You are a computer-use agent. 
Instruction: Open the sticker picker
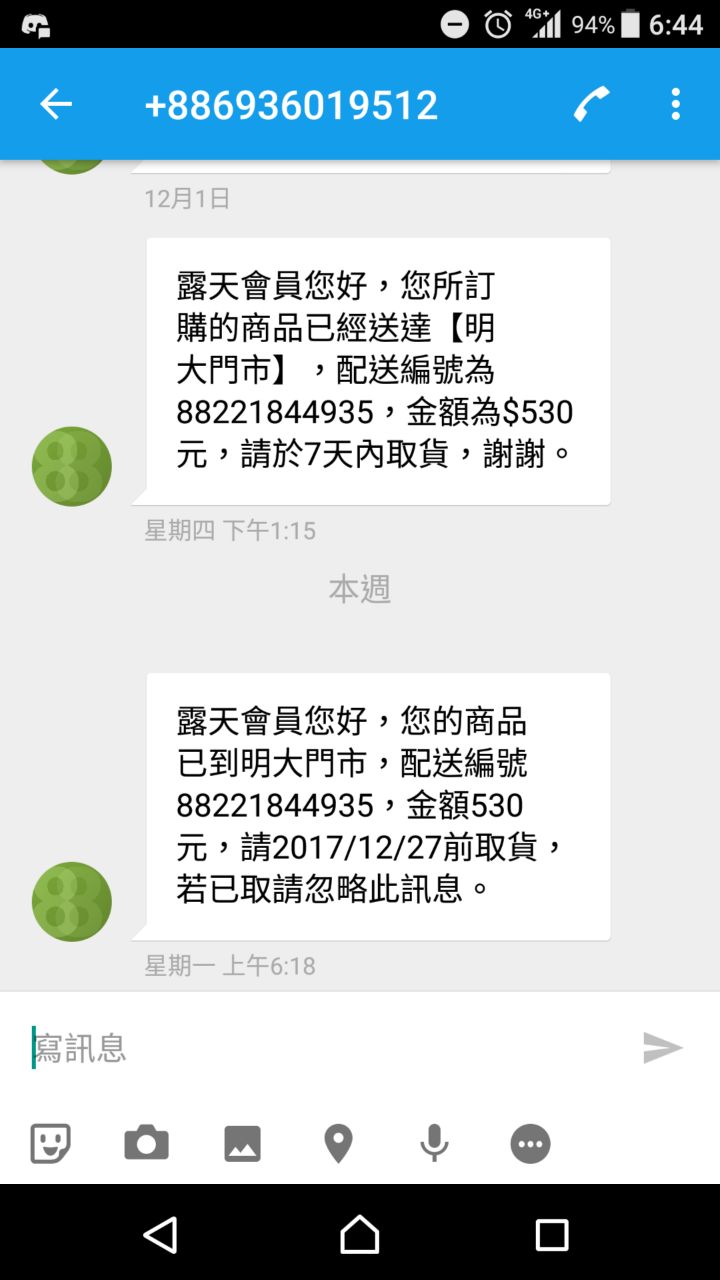tap(50, 1143)
